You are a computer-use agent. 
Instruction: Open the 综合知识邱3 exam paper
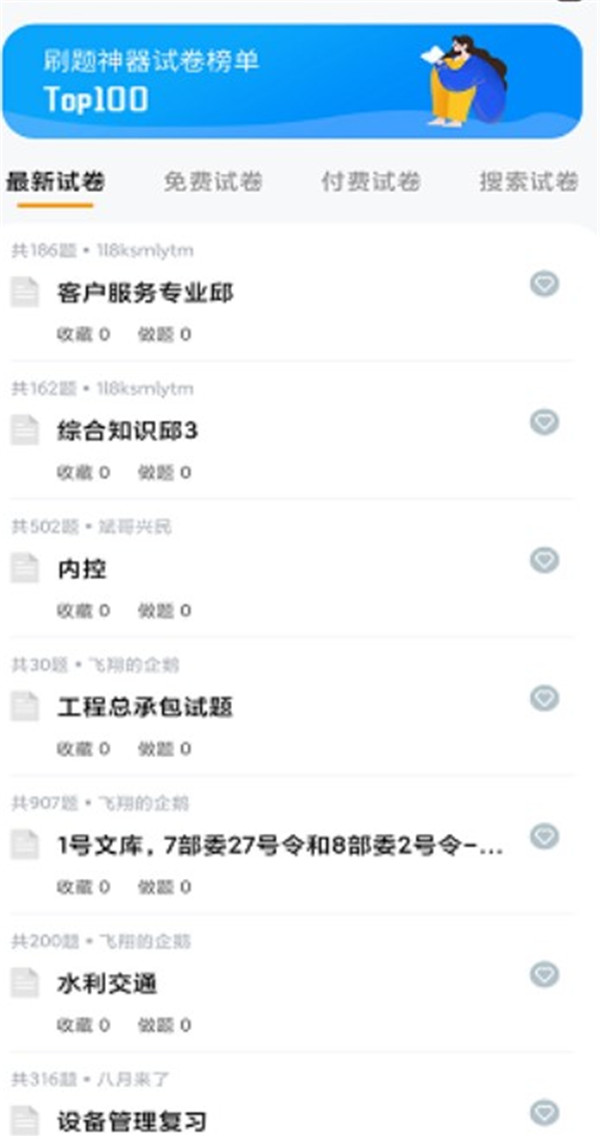click(129, 431)
